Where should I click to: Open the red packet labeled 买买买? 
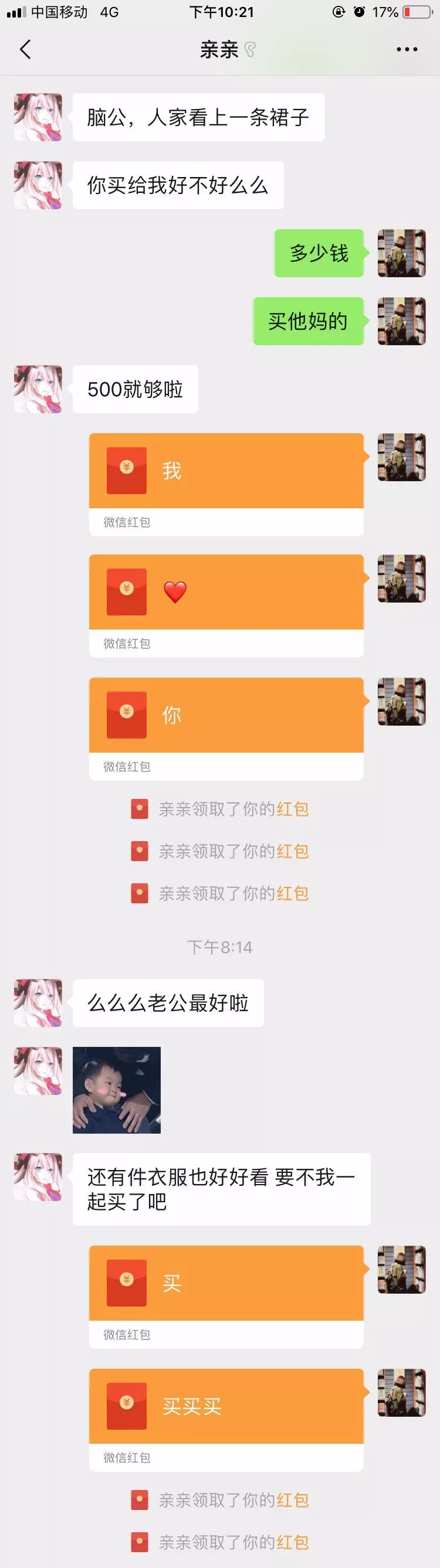click(226, 1406)
